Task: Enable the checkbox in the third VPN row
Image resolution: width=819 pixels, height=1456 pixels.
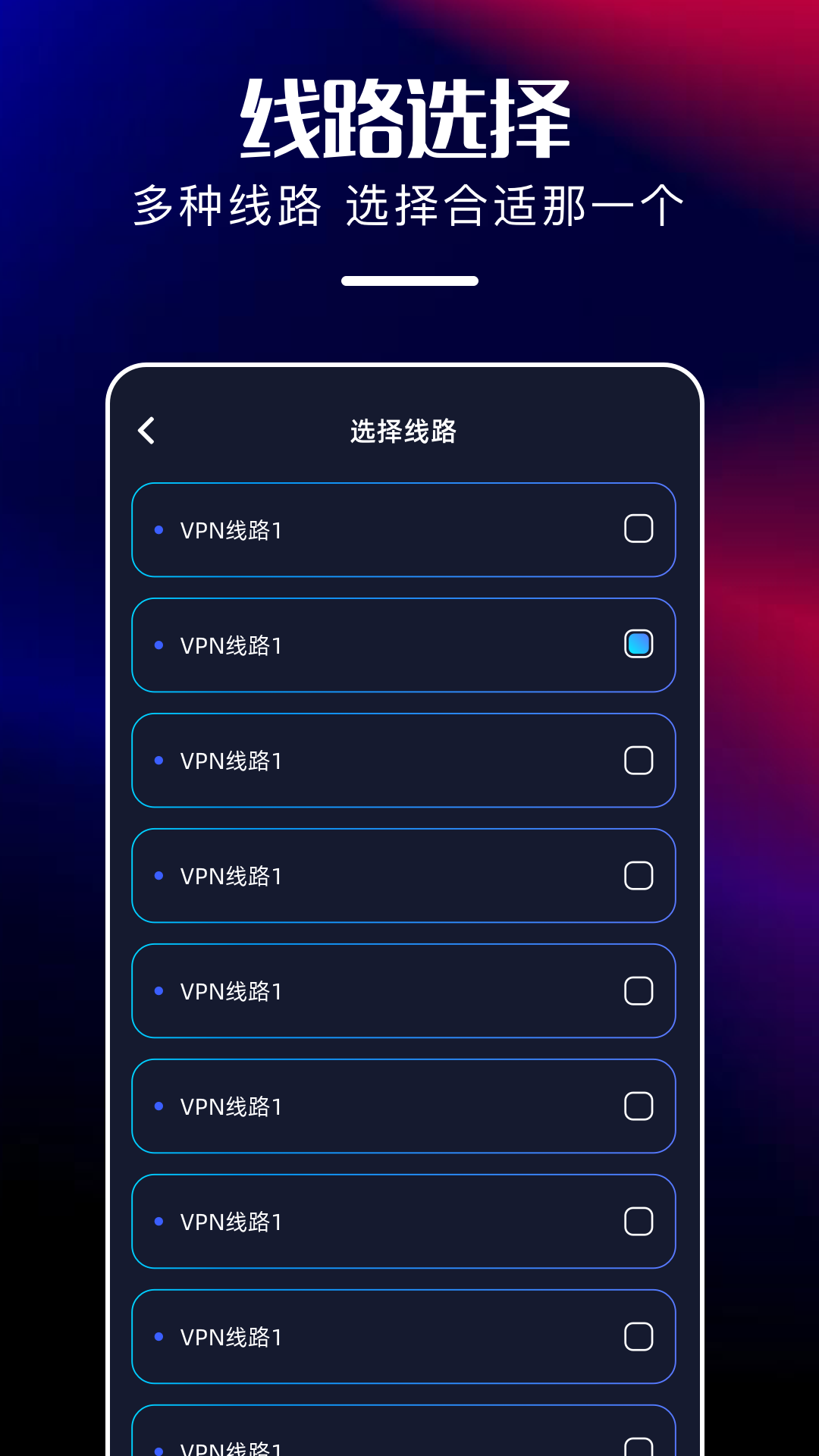Action: (x=639, y=761)
